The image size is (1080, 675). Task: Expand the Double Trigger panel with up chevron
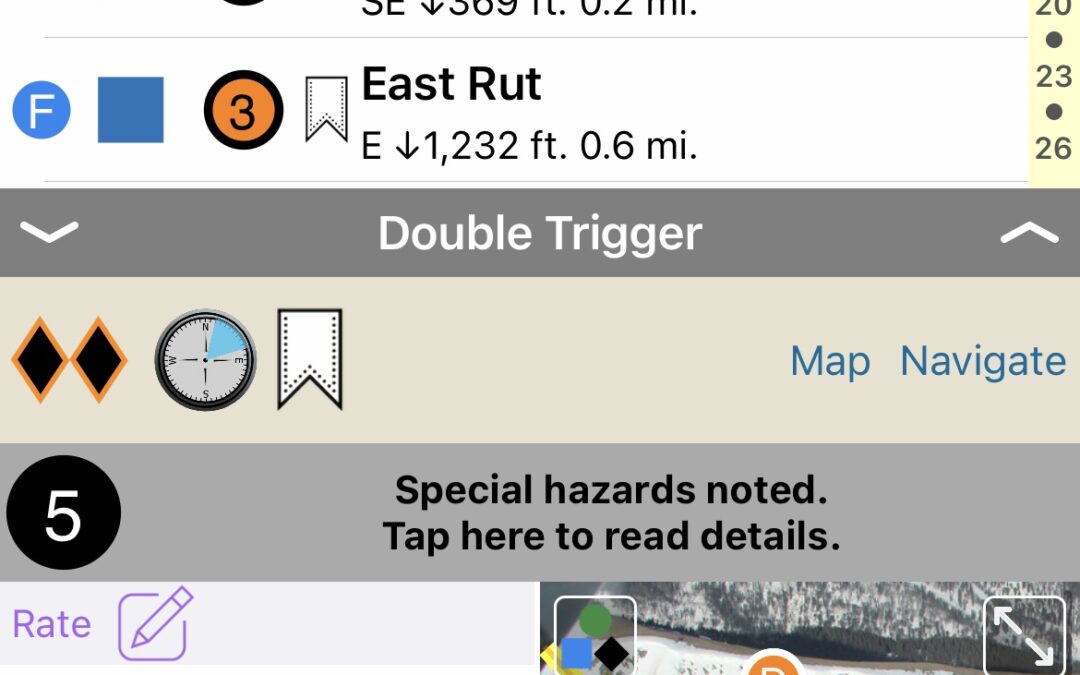coord(1029,233)
